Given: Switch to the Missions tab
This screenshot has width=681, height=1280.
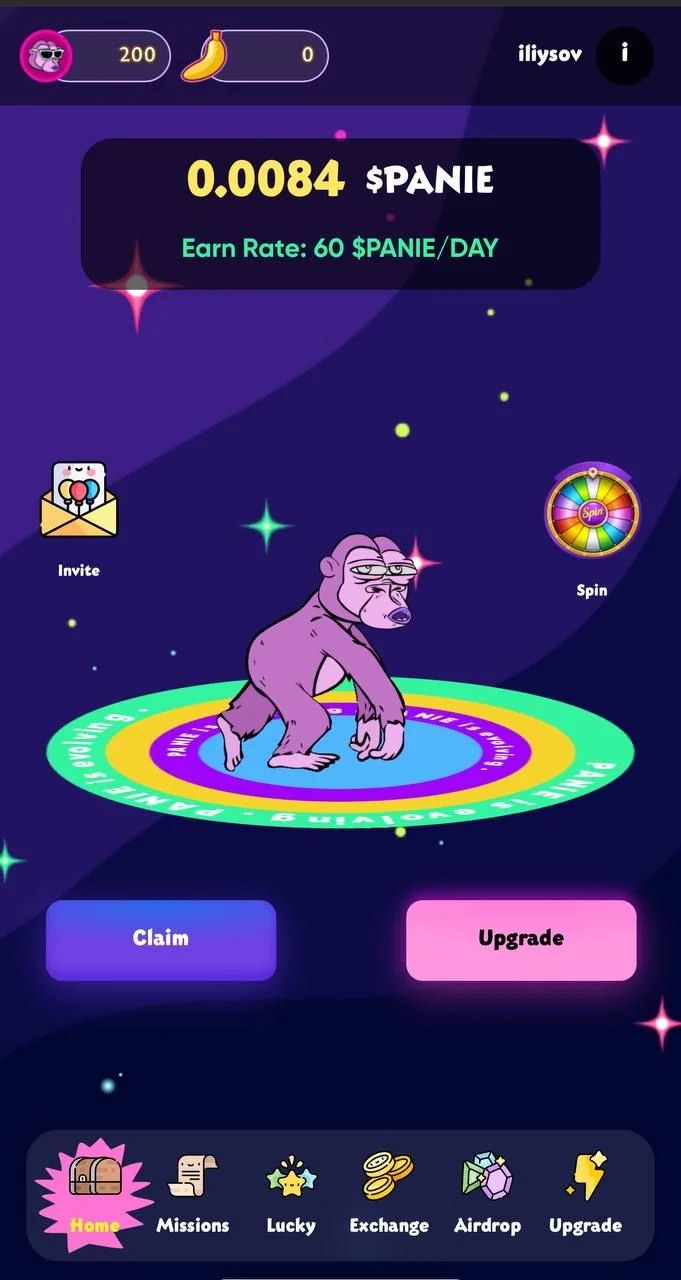Looking at the screenshot, I should (x=193, y=1193).
